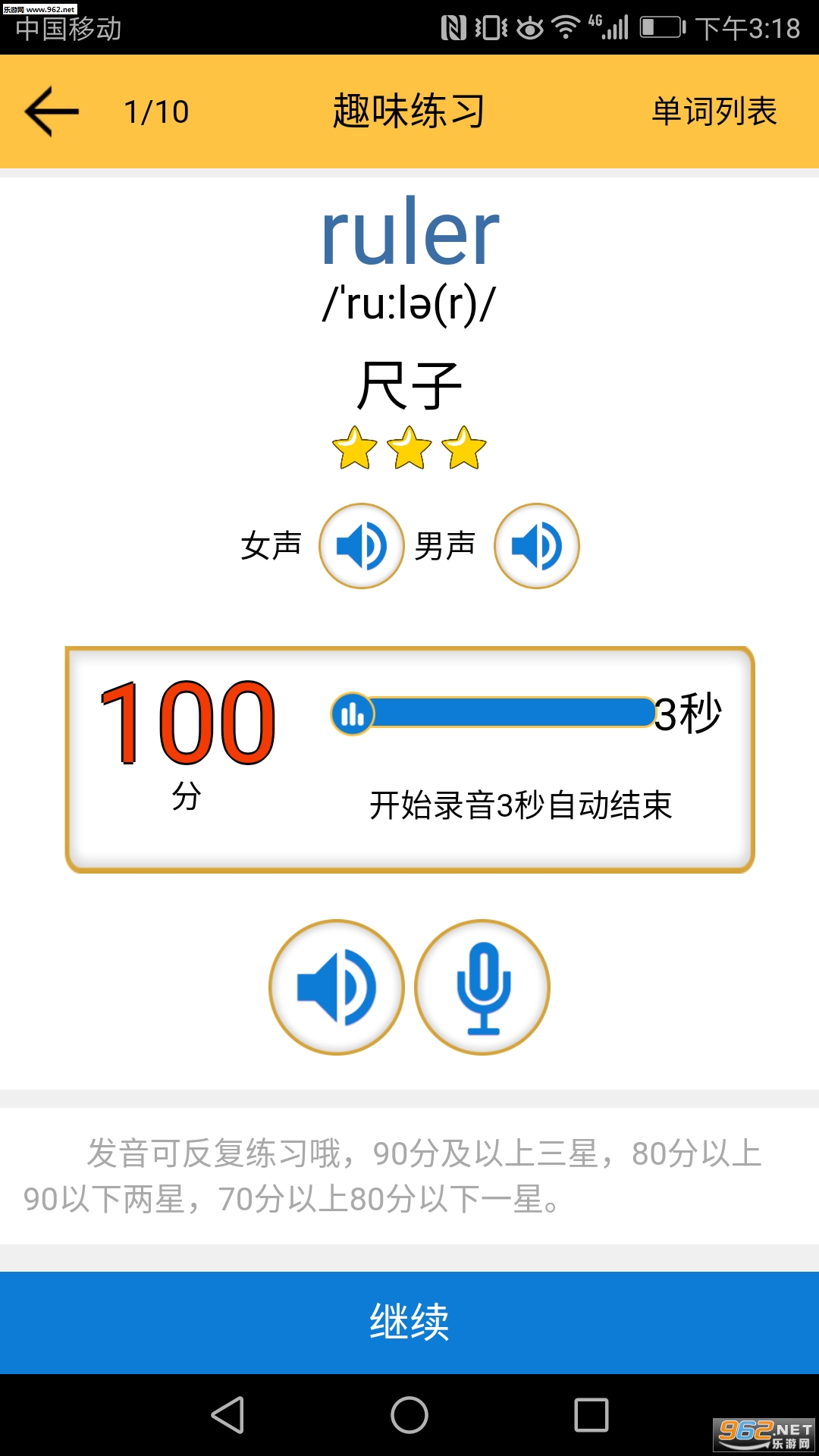Image resolution: width=819 pixels, height=1456 pixels.
Task: Go to the home screen via the system circle button
Action: [x=409, y=1415]
